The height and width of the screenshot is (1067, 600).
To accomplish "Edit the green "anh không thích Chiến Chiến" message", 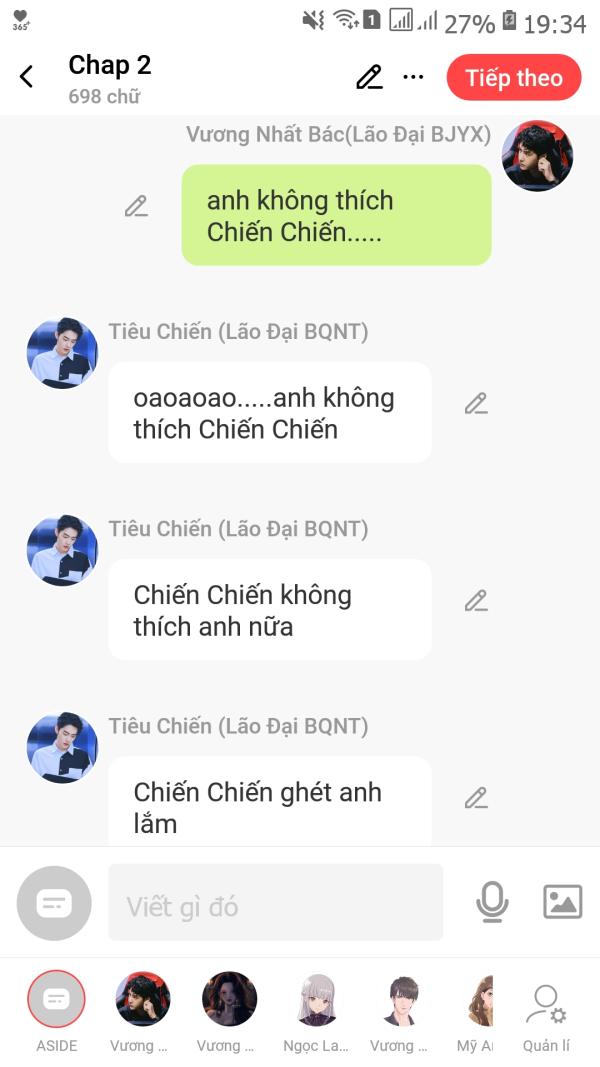I will tap(136, 207).
